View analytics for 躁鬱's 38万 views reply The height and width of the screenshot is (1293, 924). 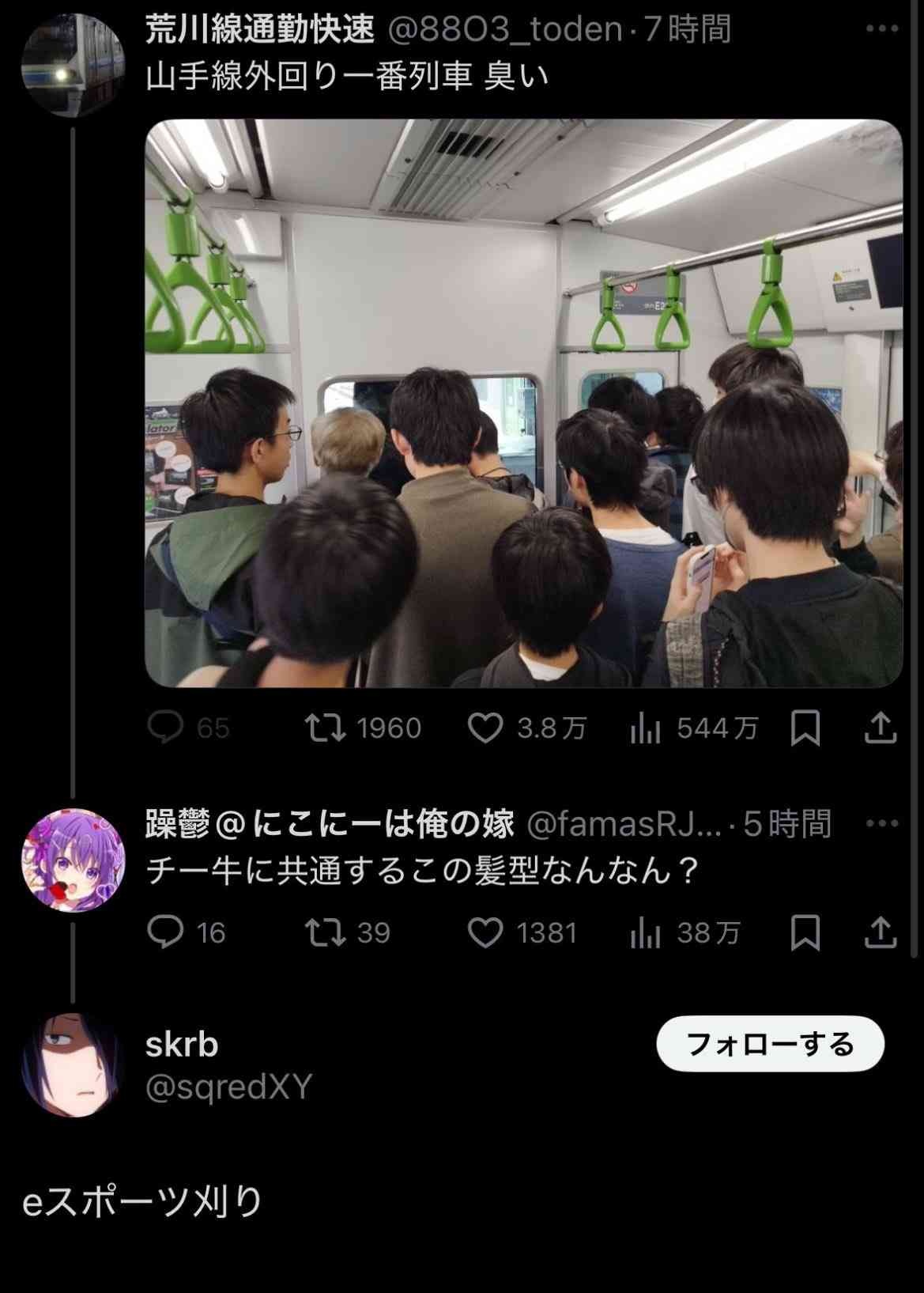[x=645, y=933]
